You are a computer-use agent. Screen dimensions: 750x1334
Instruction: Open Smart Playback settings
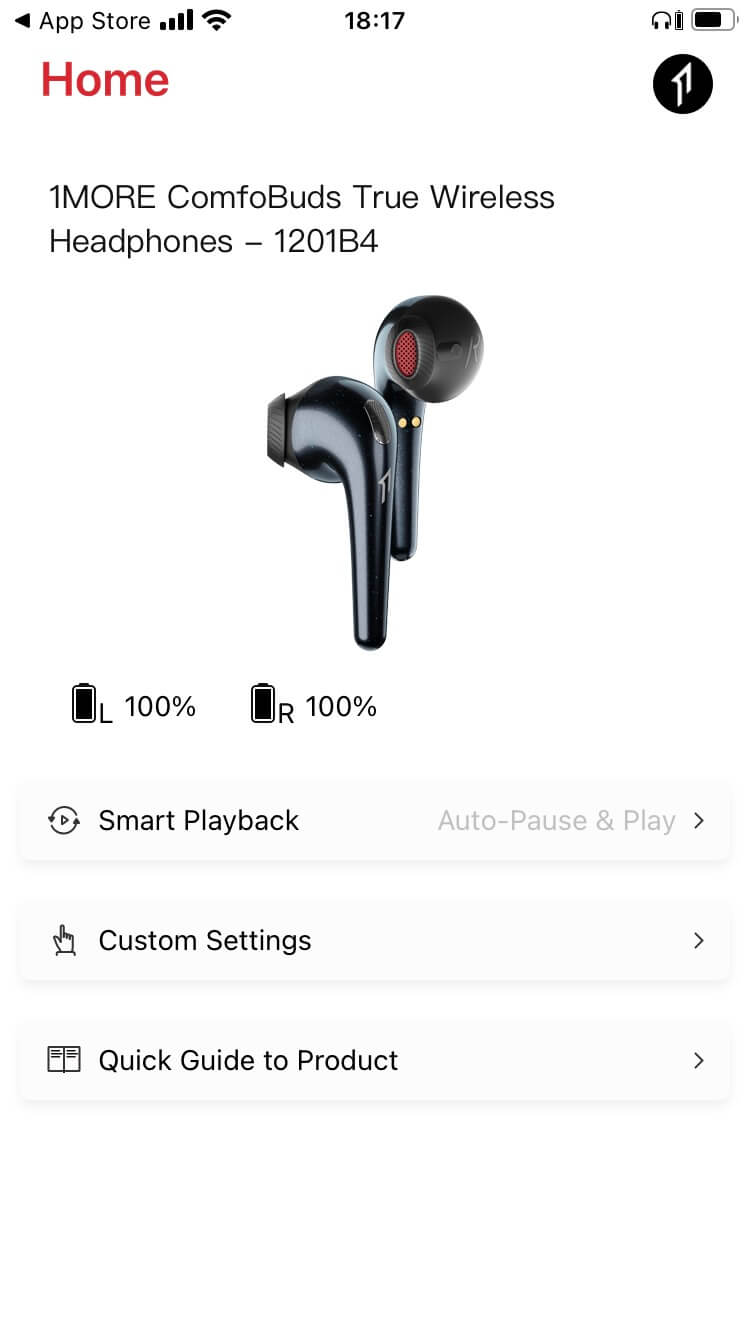point(374,821)
